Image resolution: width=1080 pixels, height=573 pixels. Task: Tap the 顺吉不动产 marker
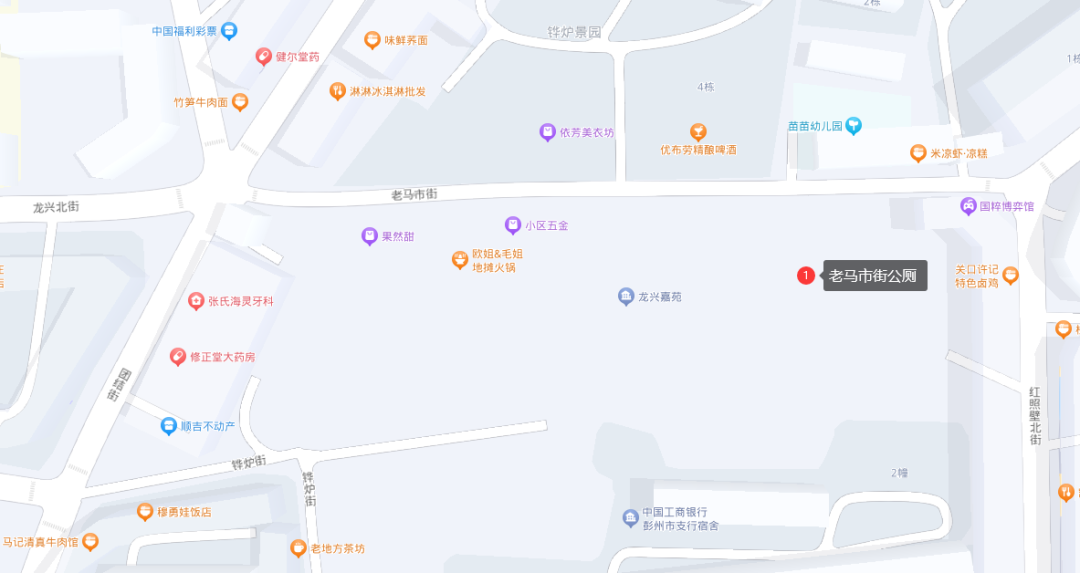coord(168,426)
